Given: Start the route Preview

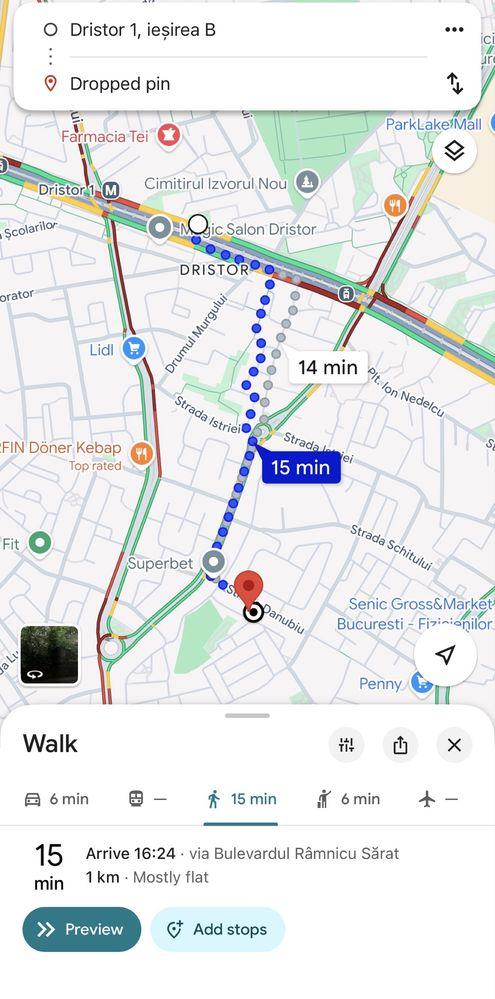Looking at the screenshot, I should pyautogui.click(x=82, y=929).
